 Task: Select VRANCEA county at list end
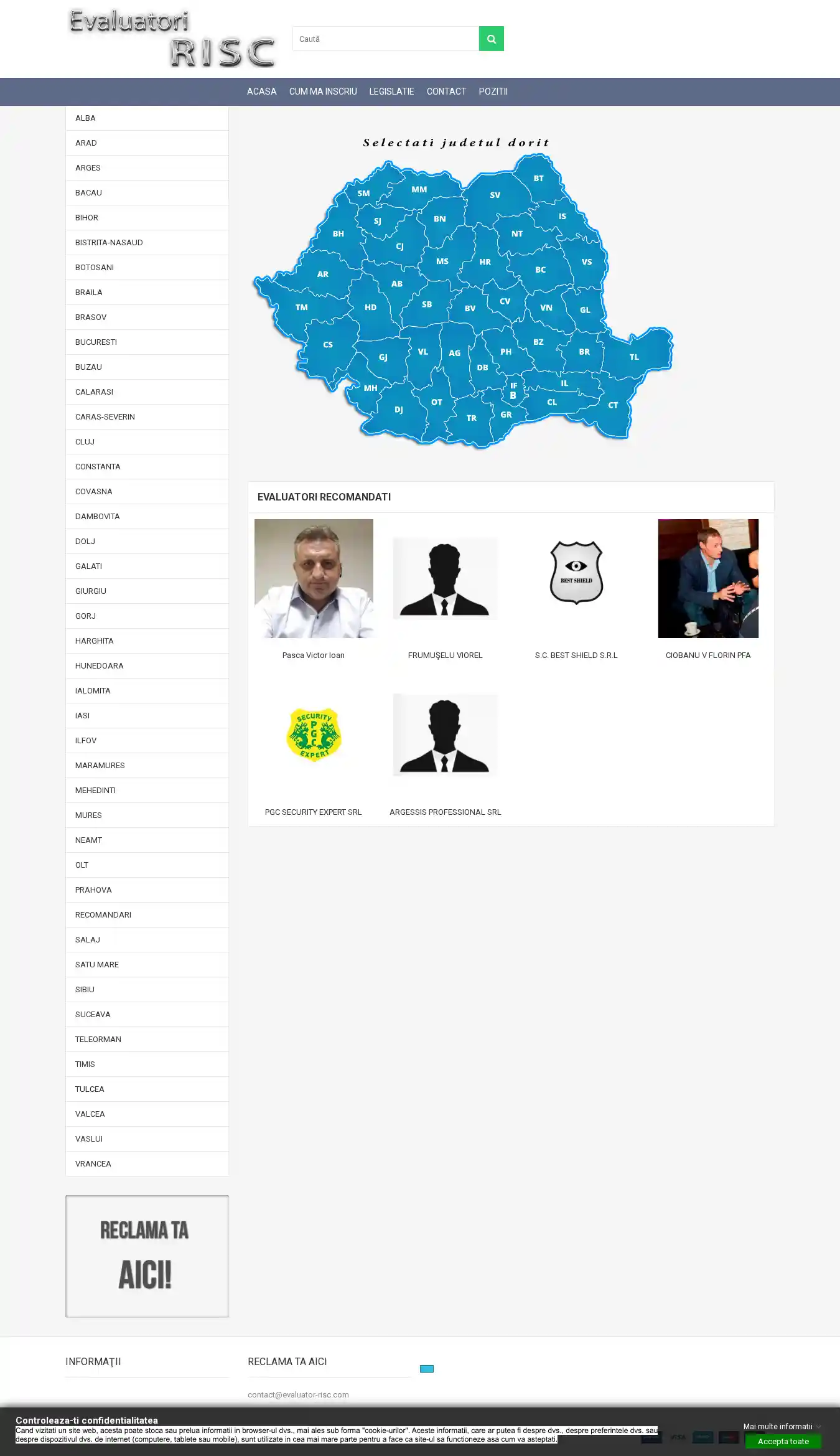(x=147, y=1164)
